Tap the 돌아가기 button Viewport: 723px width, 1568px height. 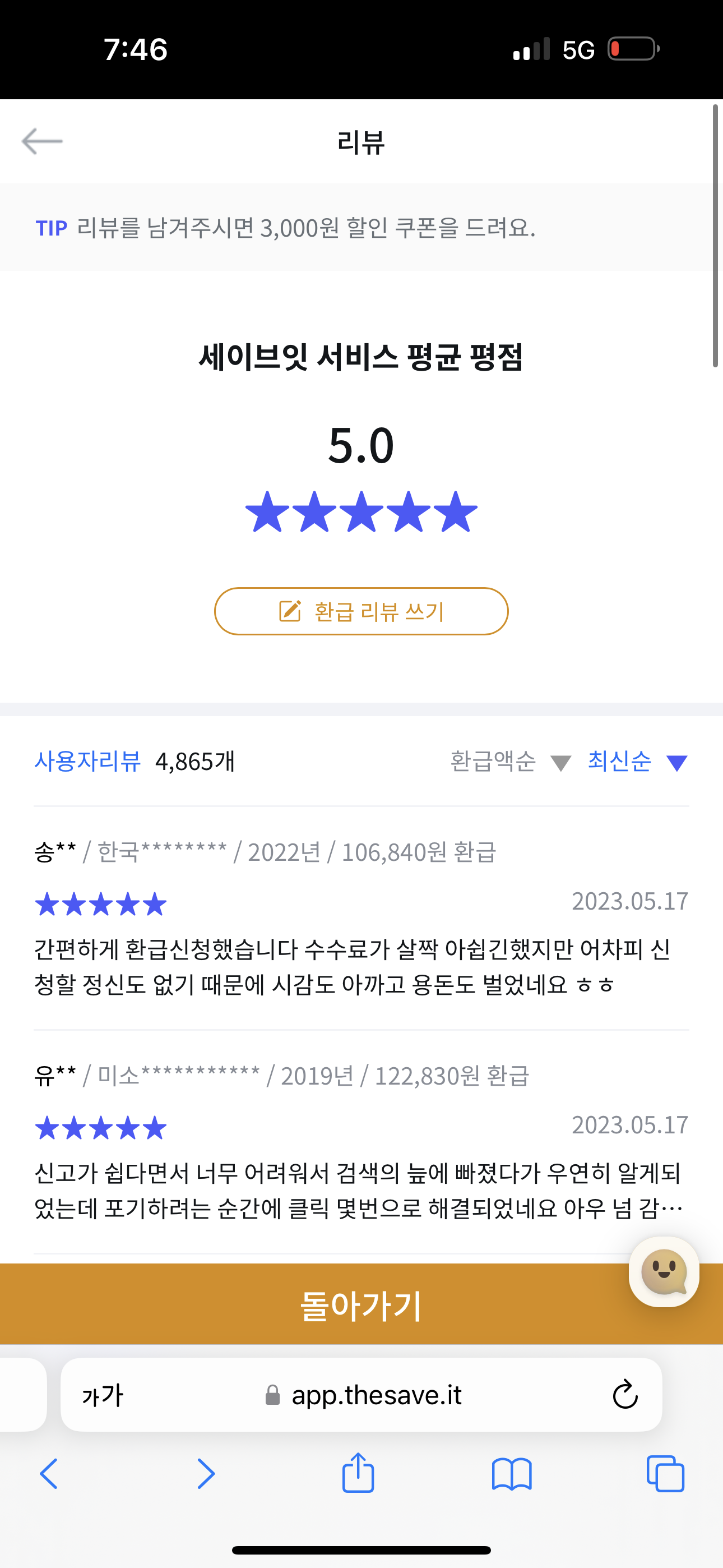point(361,1306)
